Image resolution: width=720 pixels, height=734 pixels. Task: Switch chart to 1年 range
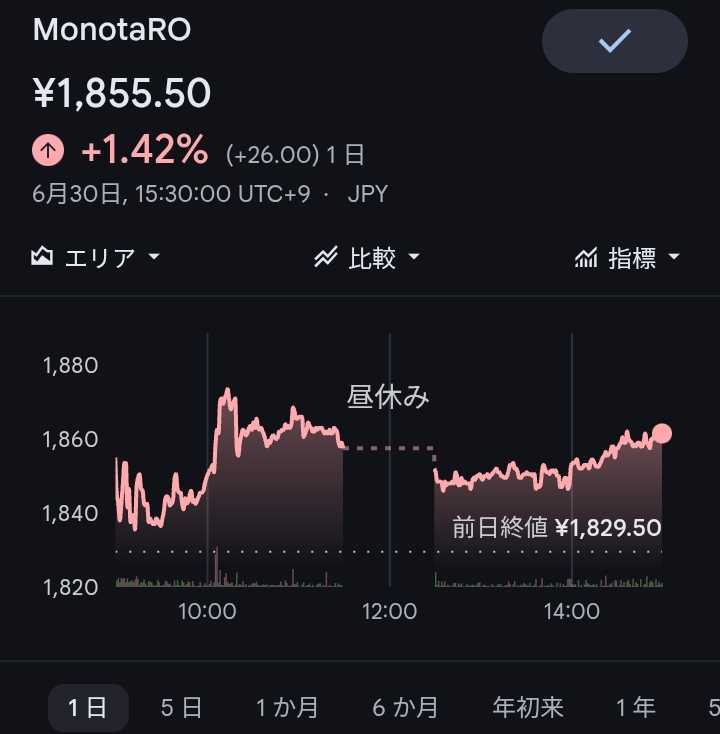tap(635, 707)
